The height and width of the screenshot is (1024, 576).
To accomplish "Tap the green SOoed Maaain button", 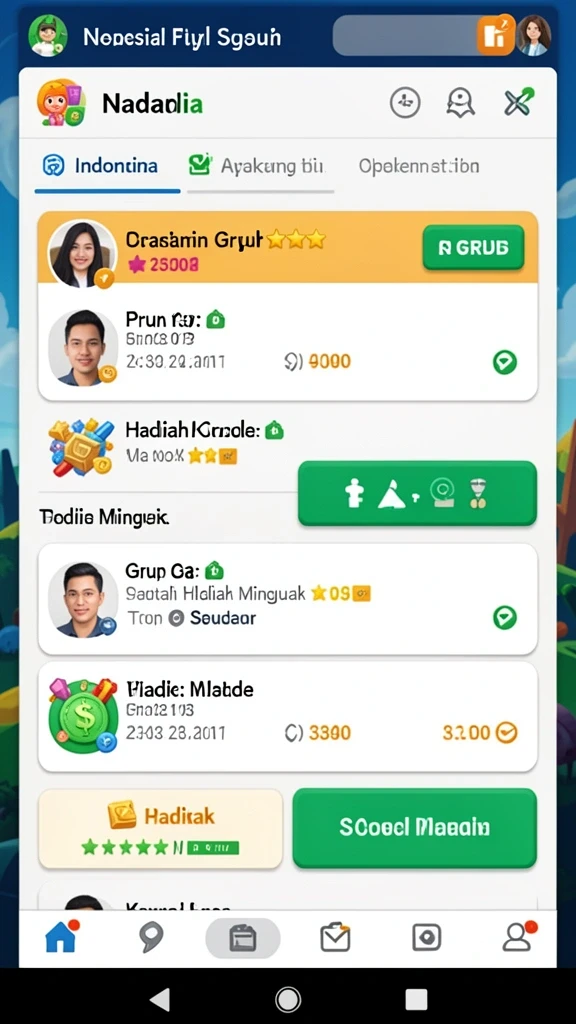I will (415, 828).
